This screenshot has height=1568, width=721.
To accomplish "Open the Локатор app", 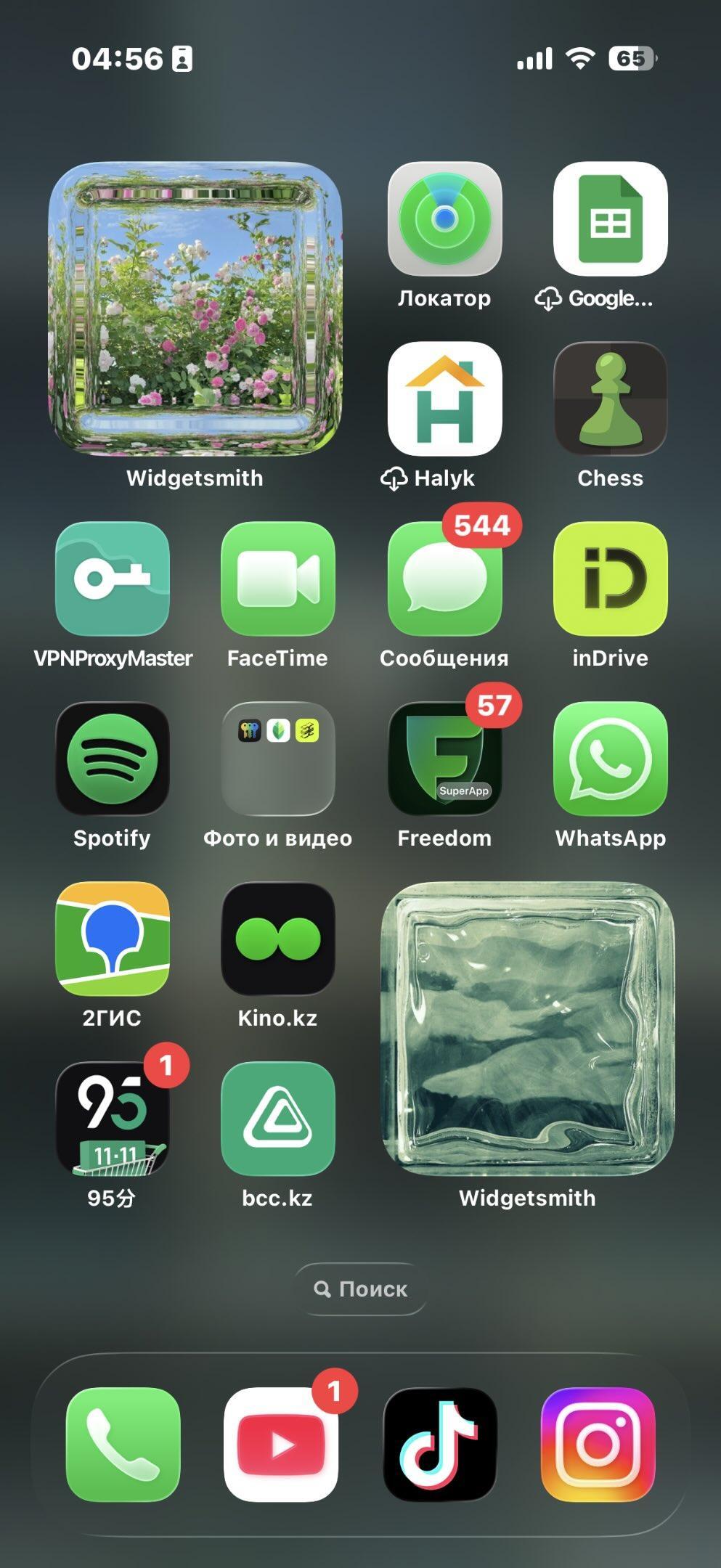I will (x=444, y=219).
